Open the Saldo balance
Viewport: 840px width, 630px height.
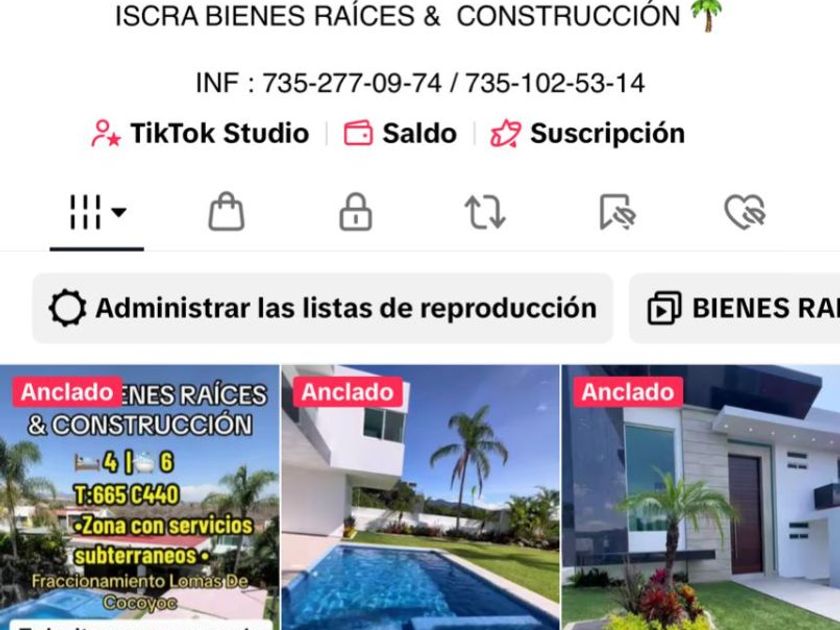pos(400,133)
